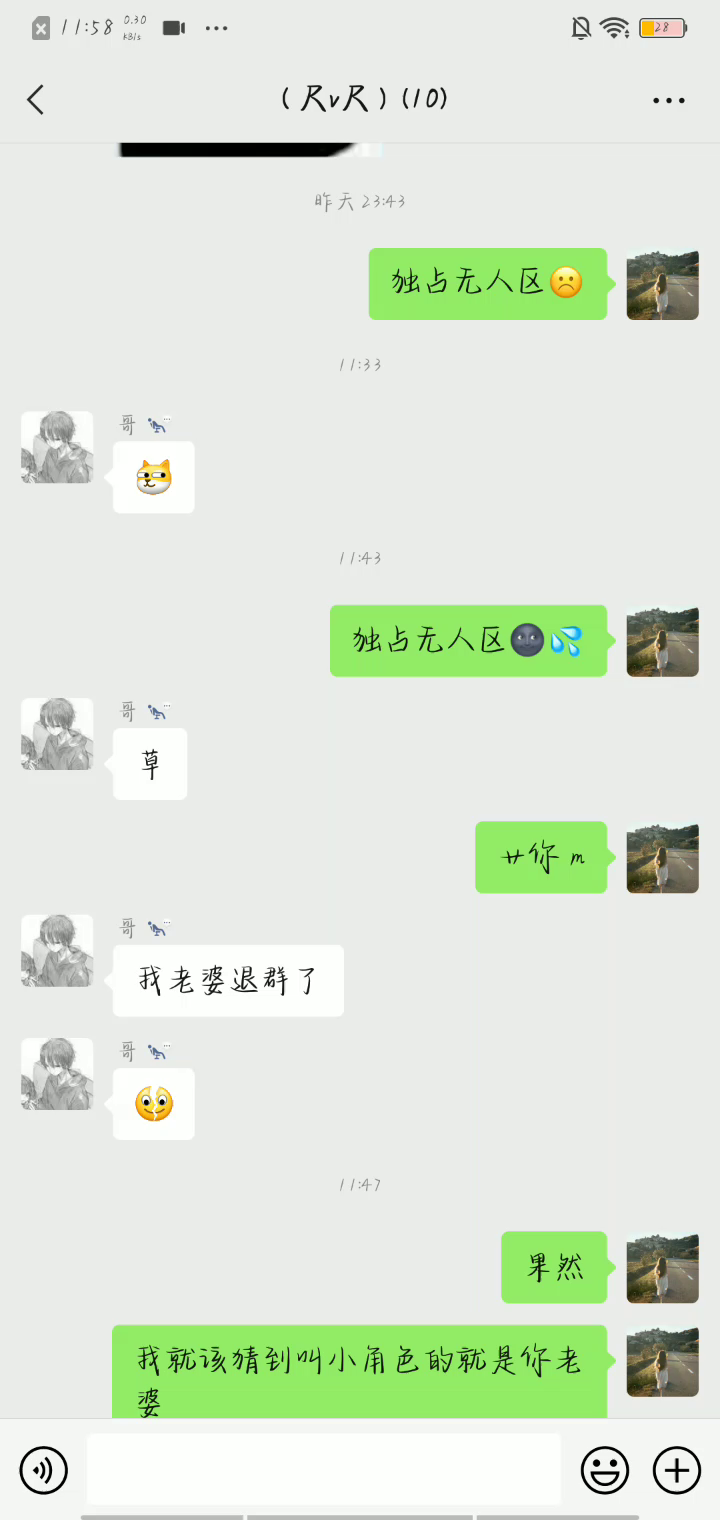
Task: Open the plus attachments menu
Action: (677, 1470)
